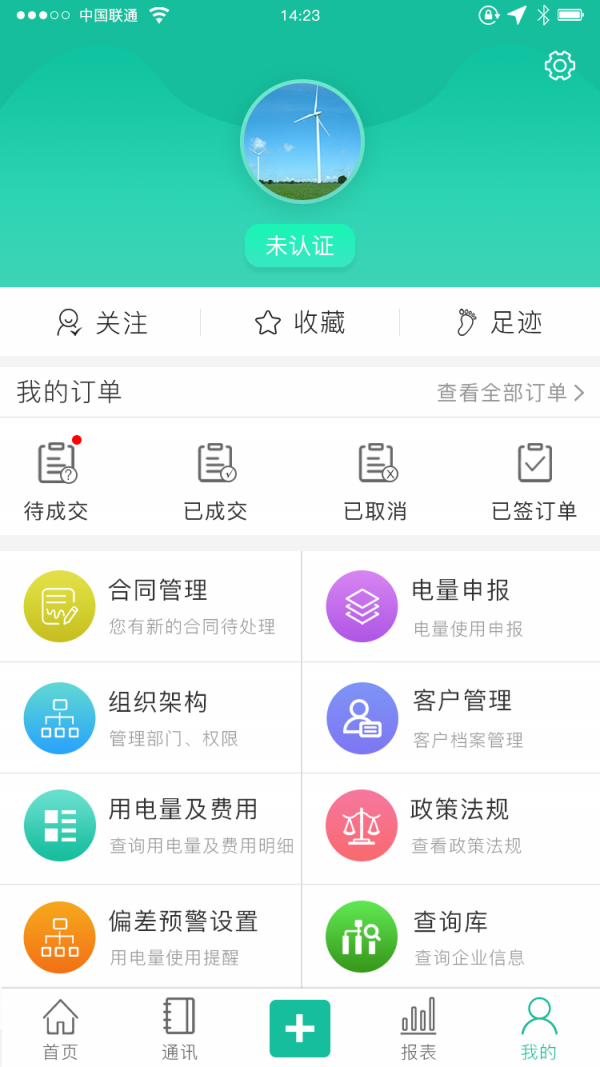The height and width of the screenshot is (1067, 600).
Task: Open the settings gear icon
Action: click(x=559, y=66)
